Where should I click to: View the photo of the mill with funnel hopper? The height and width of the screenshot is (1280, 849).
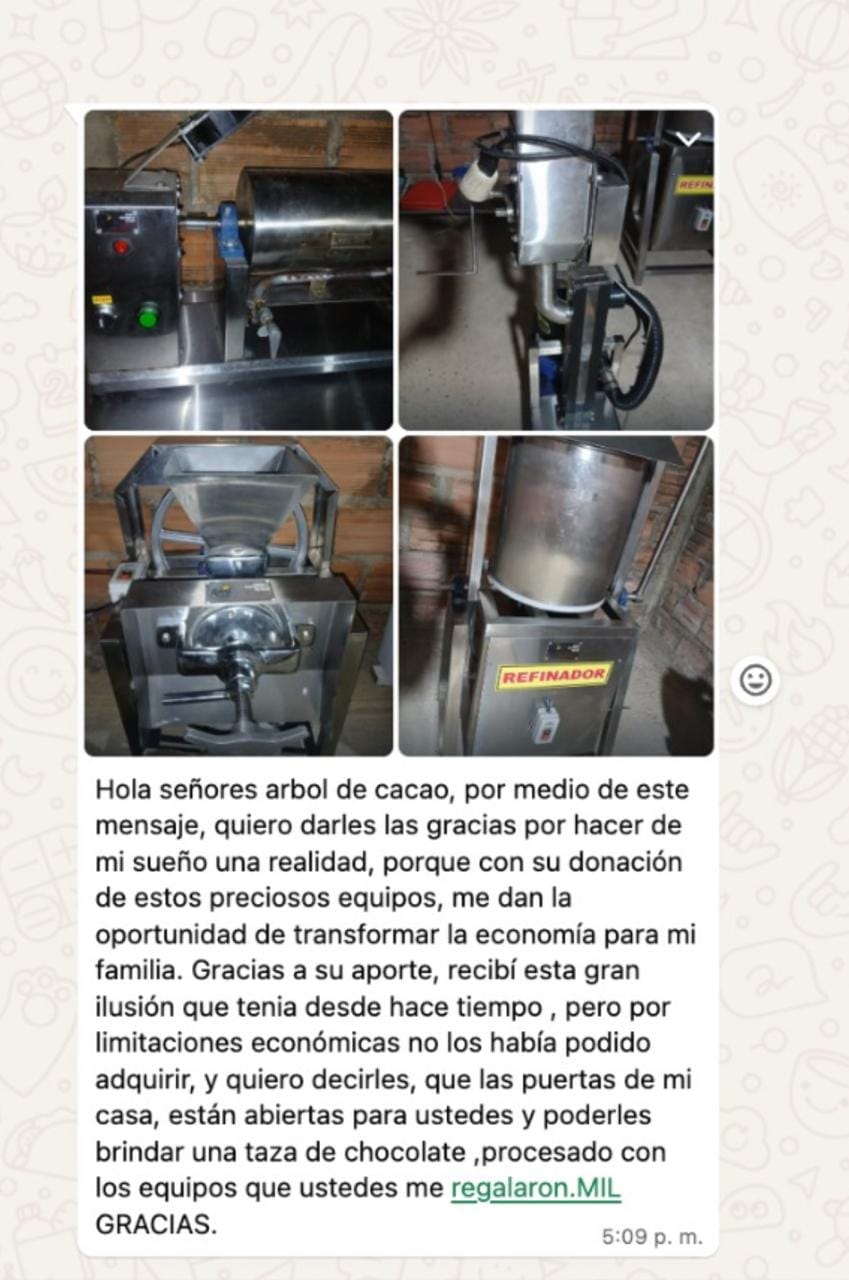tap(238, 596)
